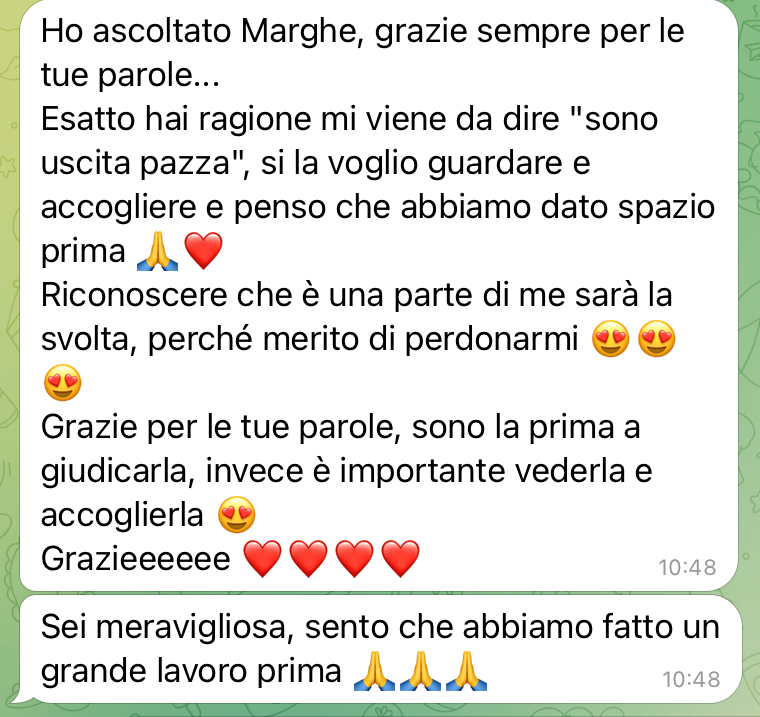Tap the 'Sei meravigliosa' message bubble
This screenshot has height=717, width=760.
[378, 650]
